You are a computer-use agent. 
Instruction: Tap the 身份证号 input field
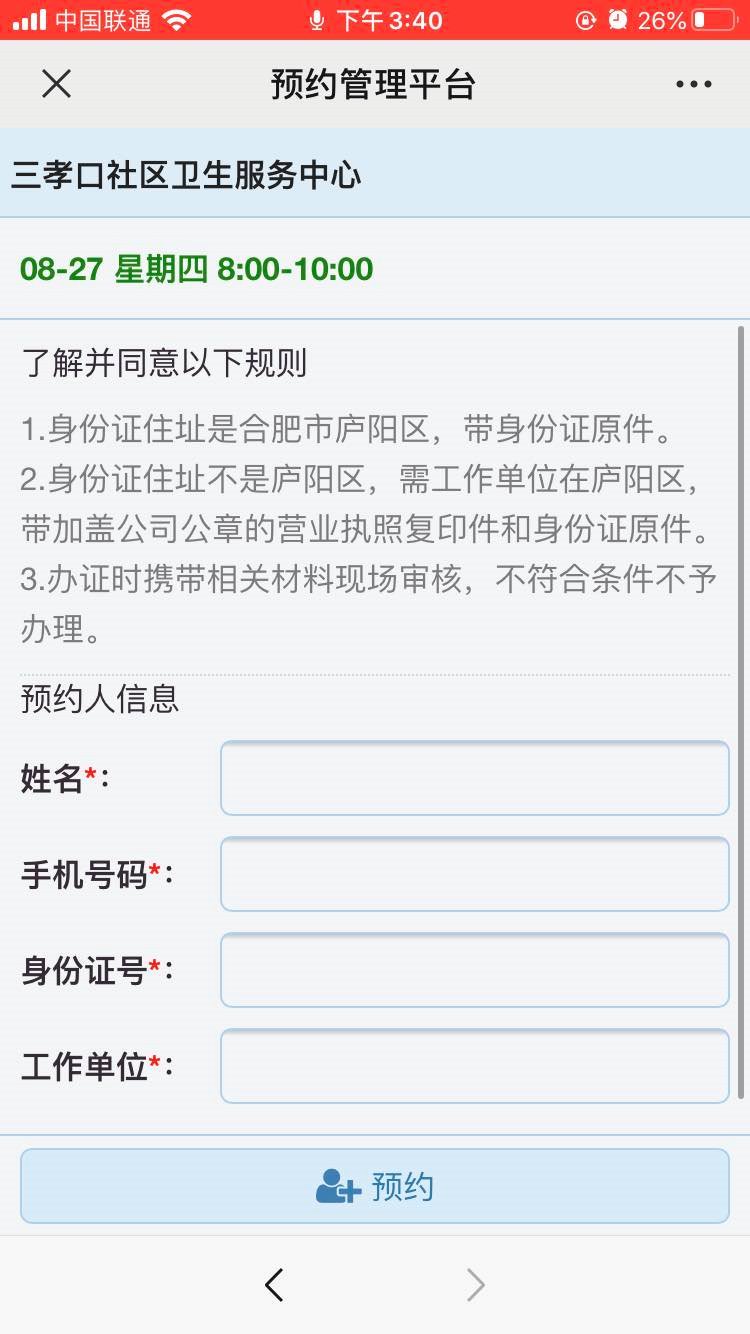(x=474, y=970)
